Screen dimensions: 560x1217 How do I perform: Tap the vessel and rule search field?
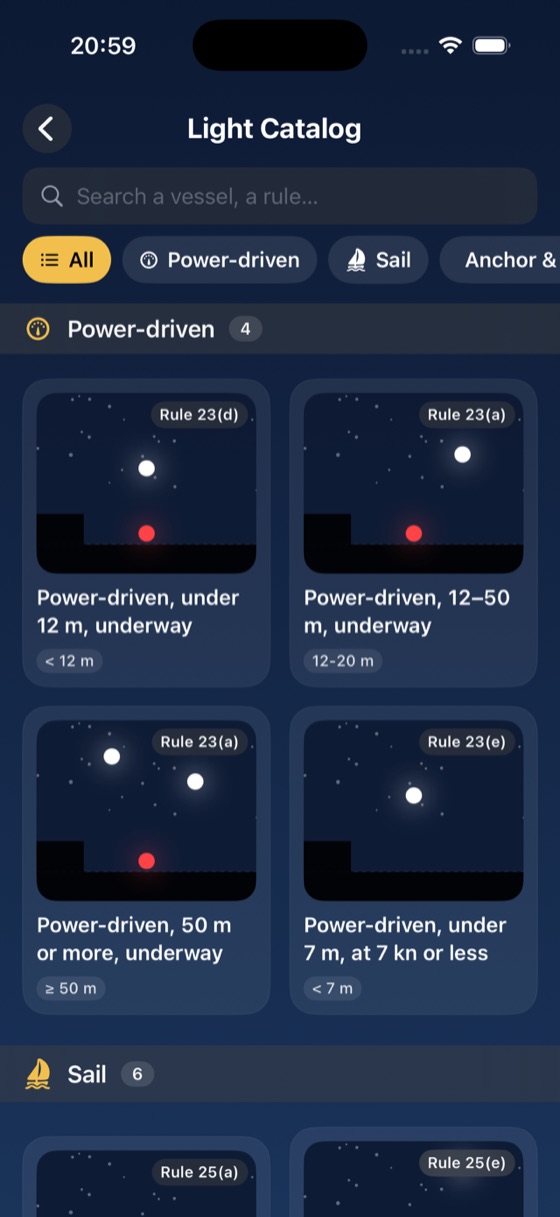(x=280, y=196)
